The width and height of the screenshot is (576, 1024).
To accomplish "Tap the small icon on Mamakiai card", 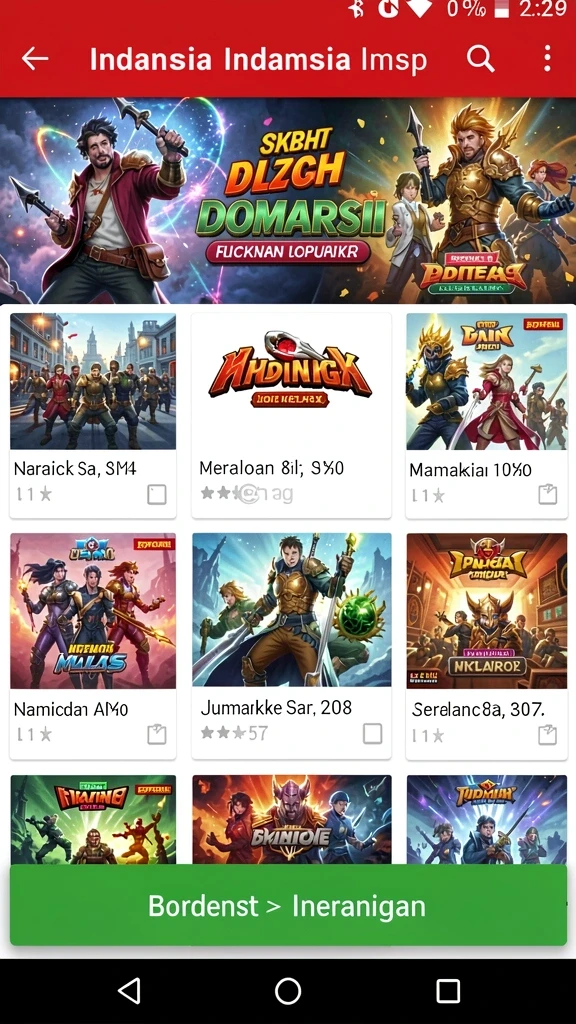I will pos(547,495).
